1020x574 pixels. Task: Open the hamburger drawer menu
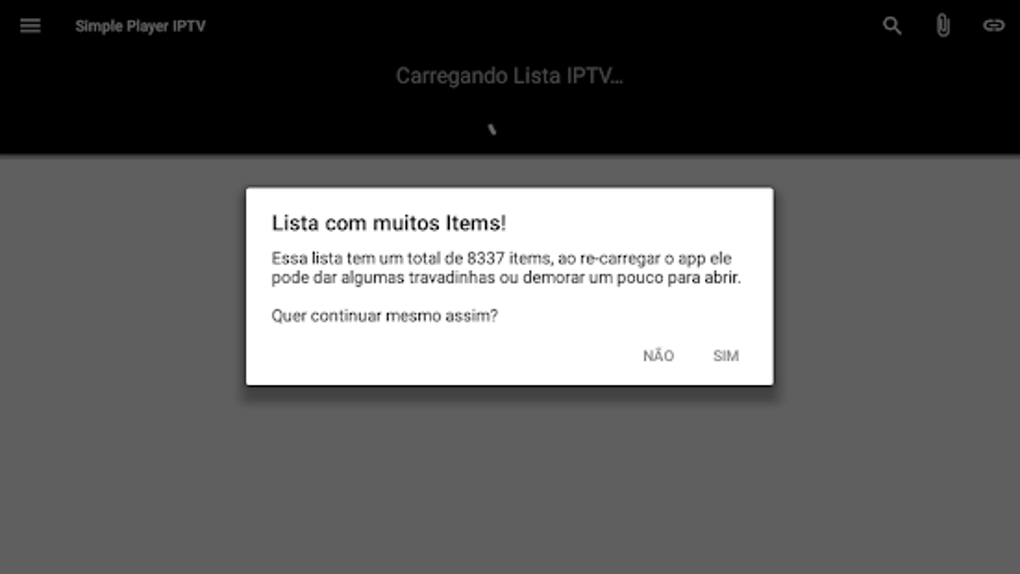pyautogui.click(x=30, y=26)
